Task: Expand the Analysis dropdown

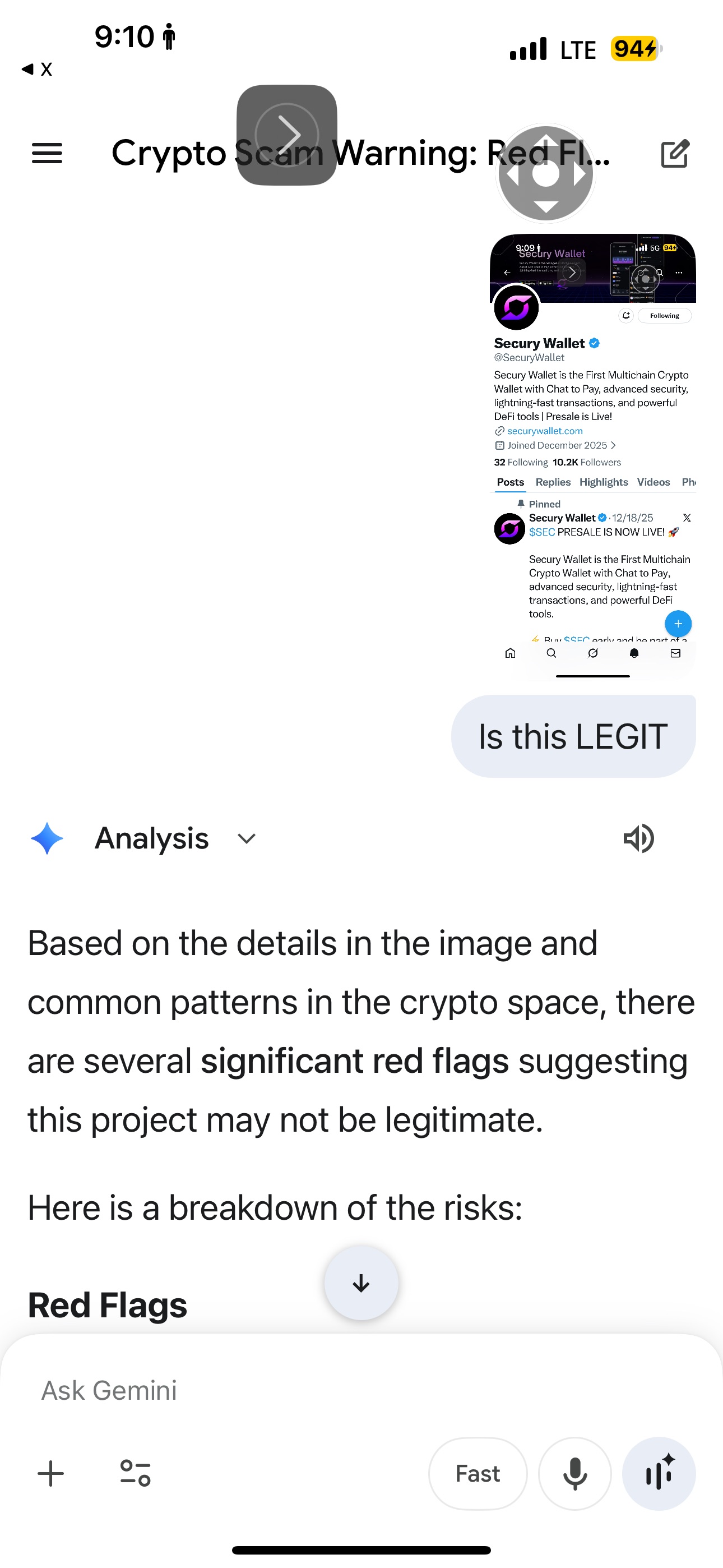Action: (x=247, y=839)
